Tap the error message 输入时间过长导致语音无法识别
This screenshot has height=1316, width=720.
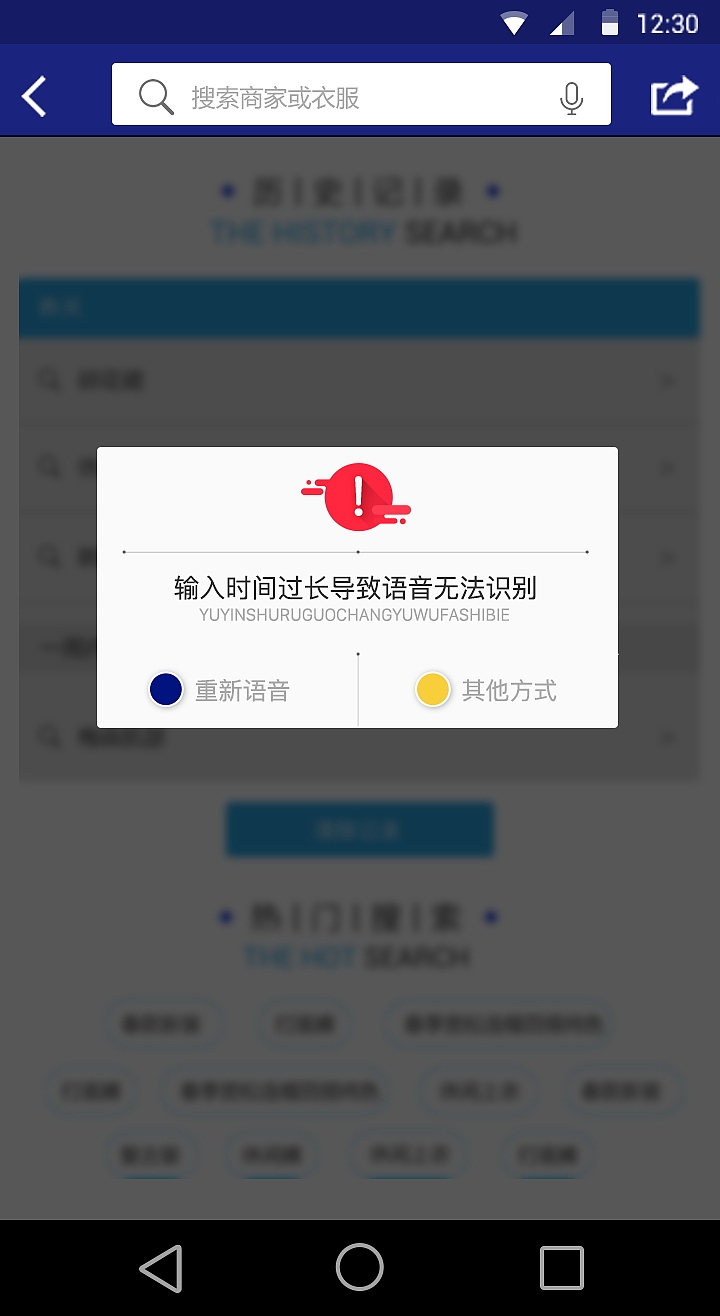358,588
